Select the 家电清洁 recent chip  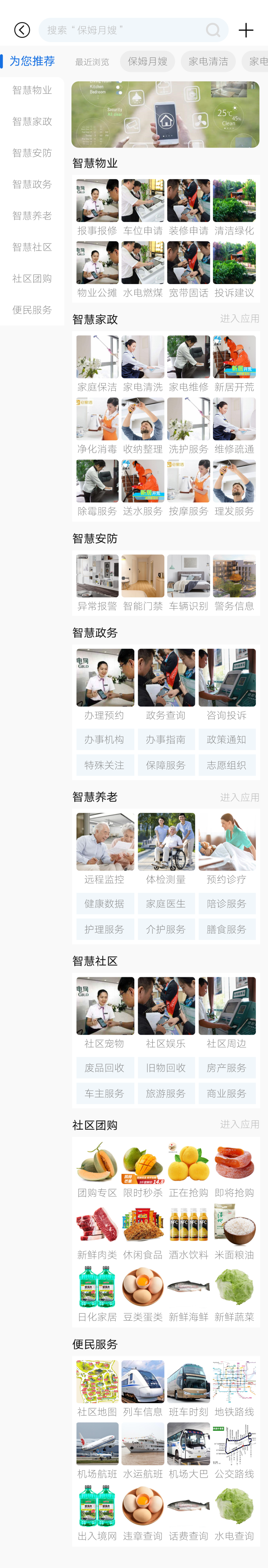208,62
